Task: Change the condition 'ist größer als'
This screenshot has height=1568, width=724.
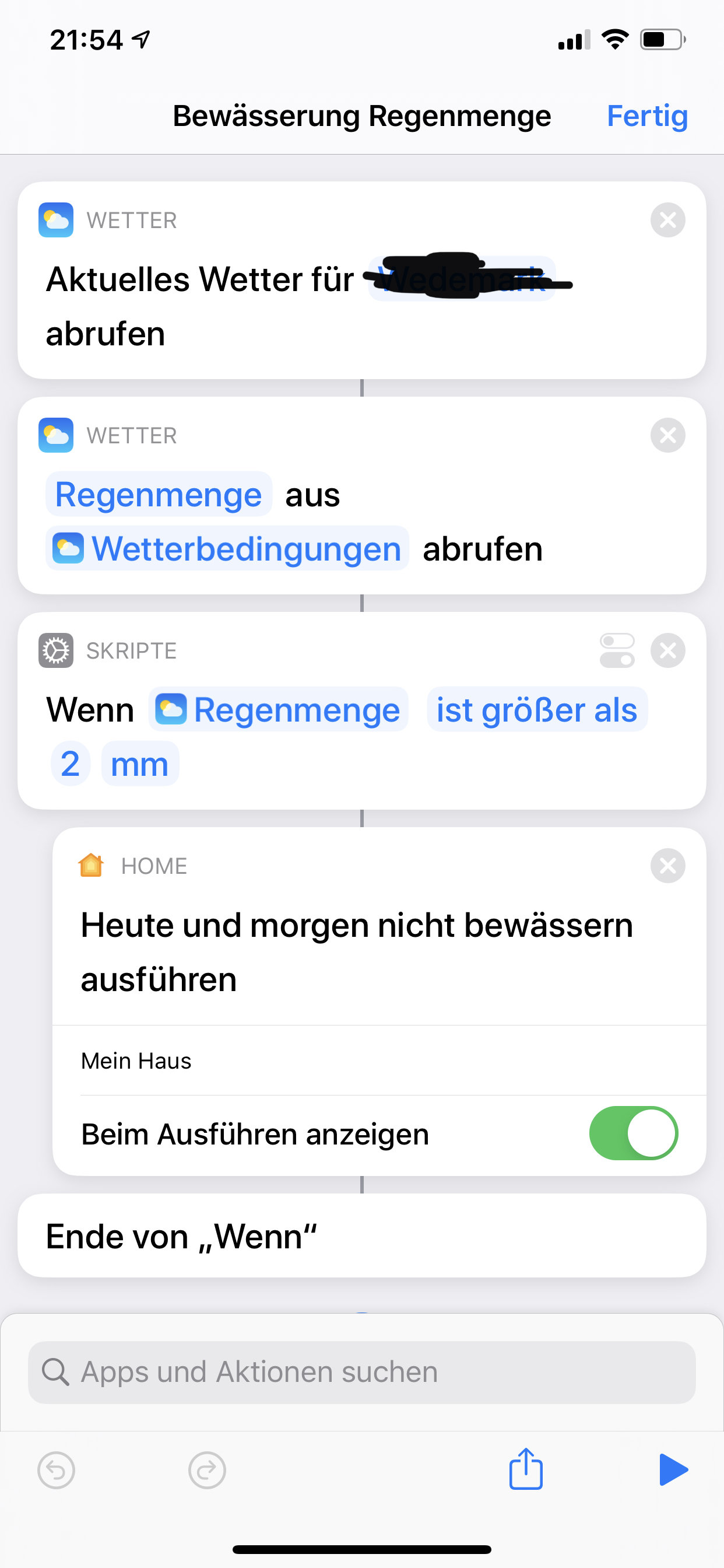Action: pos(537,710)
